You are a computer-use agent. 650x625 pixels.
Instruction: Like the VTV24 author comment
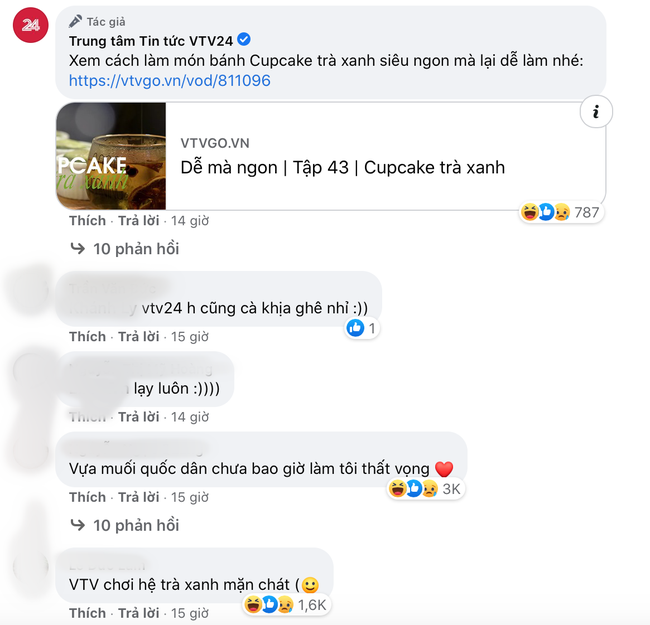[x=87, y=220]
